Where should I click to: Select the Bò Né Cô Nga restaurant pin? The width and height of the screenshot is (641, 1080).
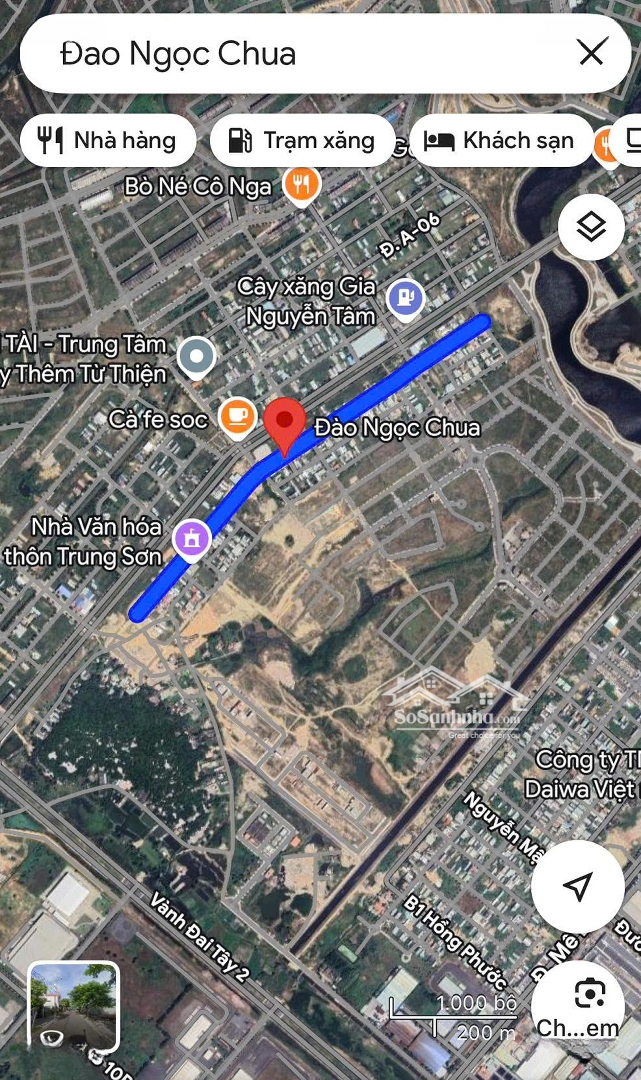point(301,183)
